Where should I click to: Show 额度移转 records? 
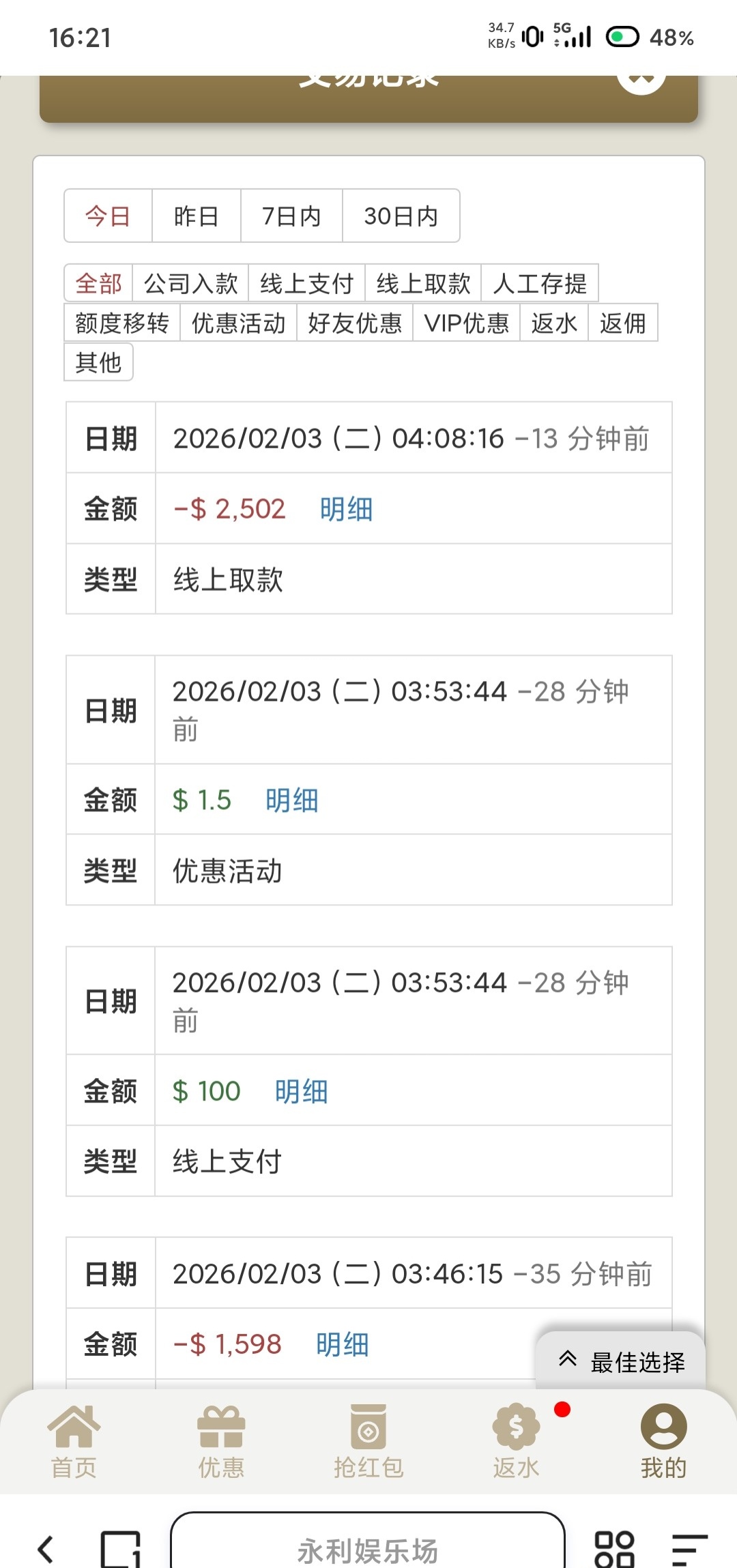tap(122, 323)
